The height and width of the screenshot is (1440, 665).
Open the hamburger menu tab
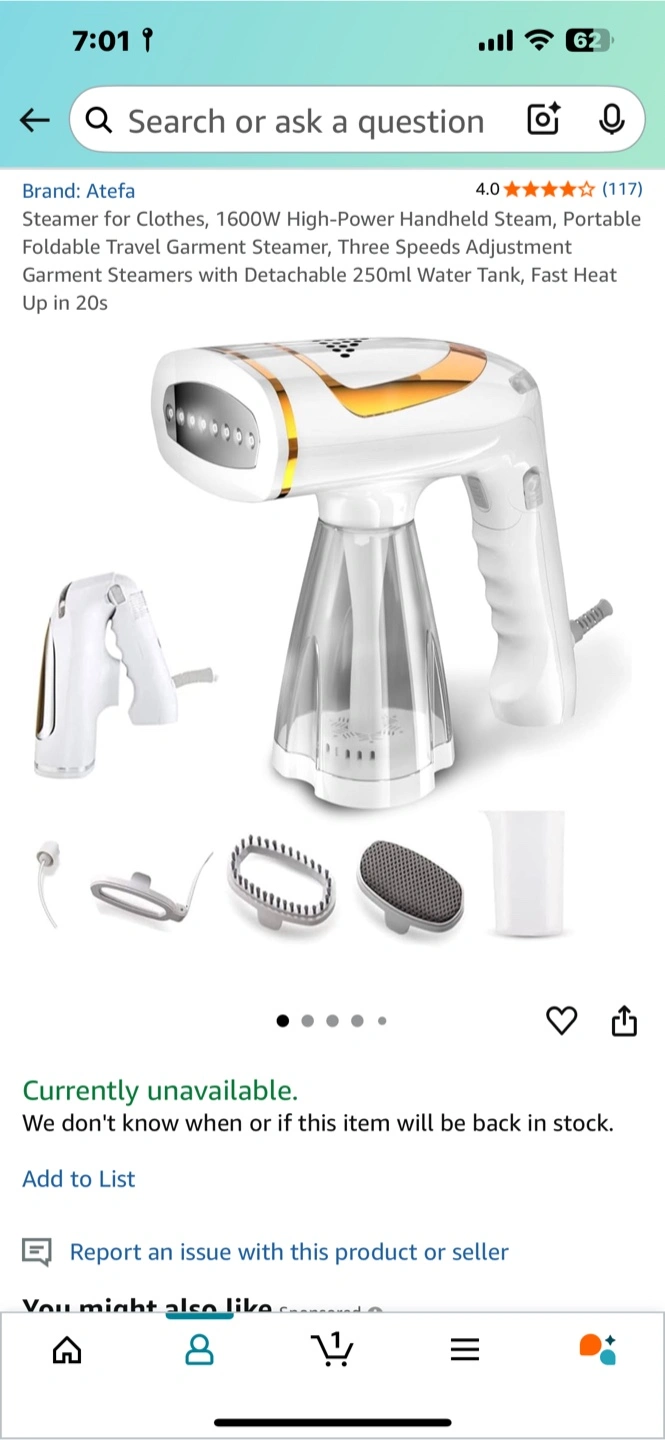465,1350
